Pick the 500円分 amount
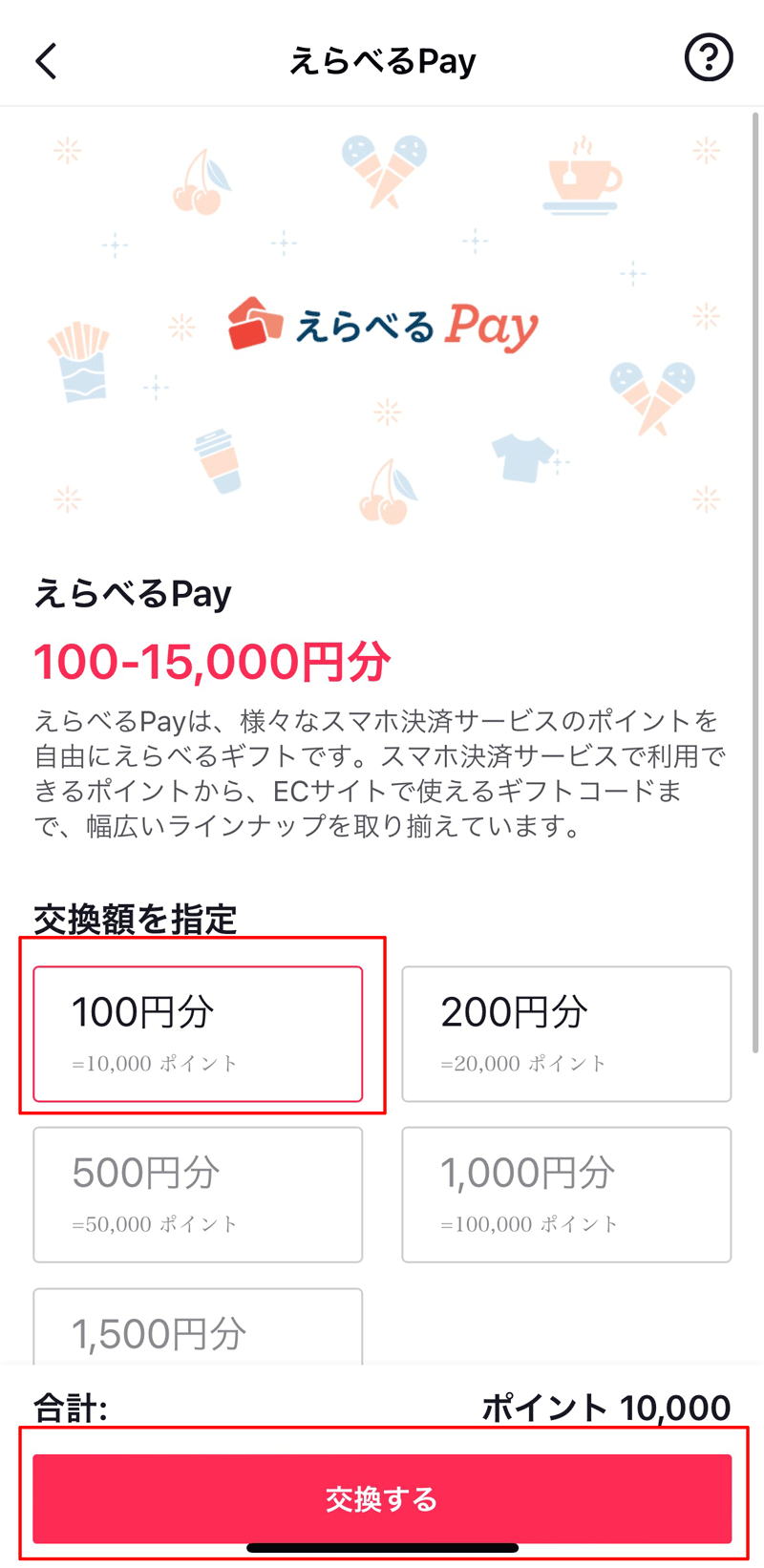 tap(198, 1195)
